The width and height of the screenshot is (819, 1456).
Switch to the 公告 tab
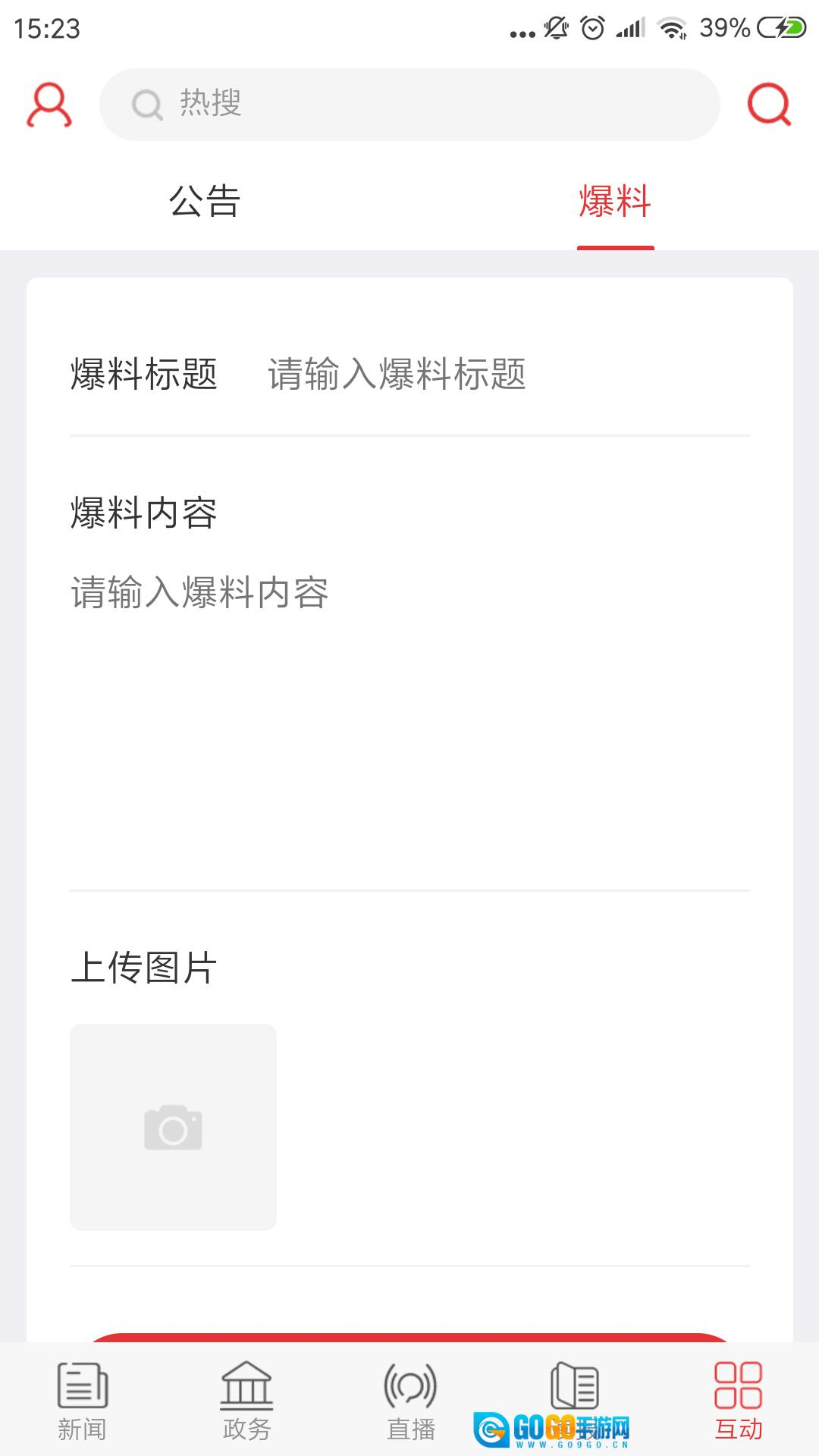click(205, 202)
